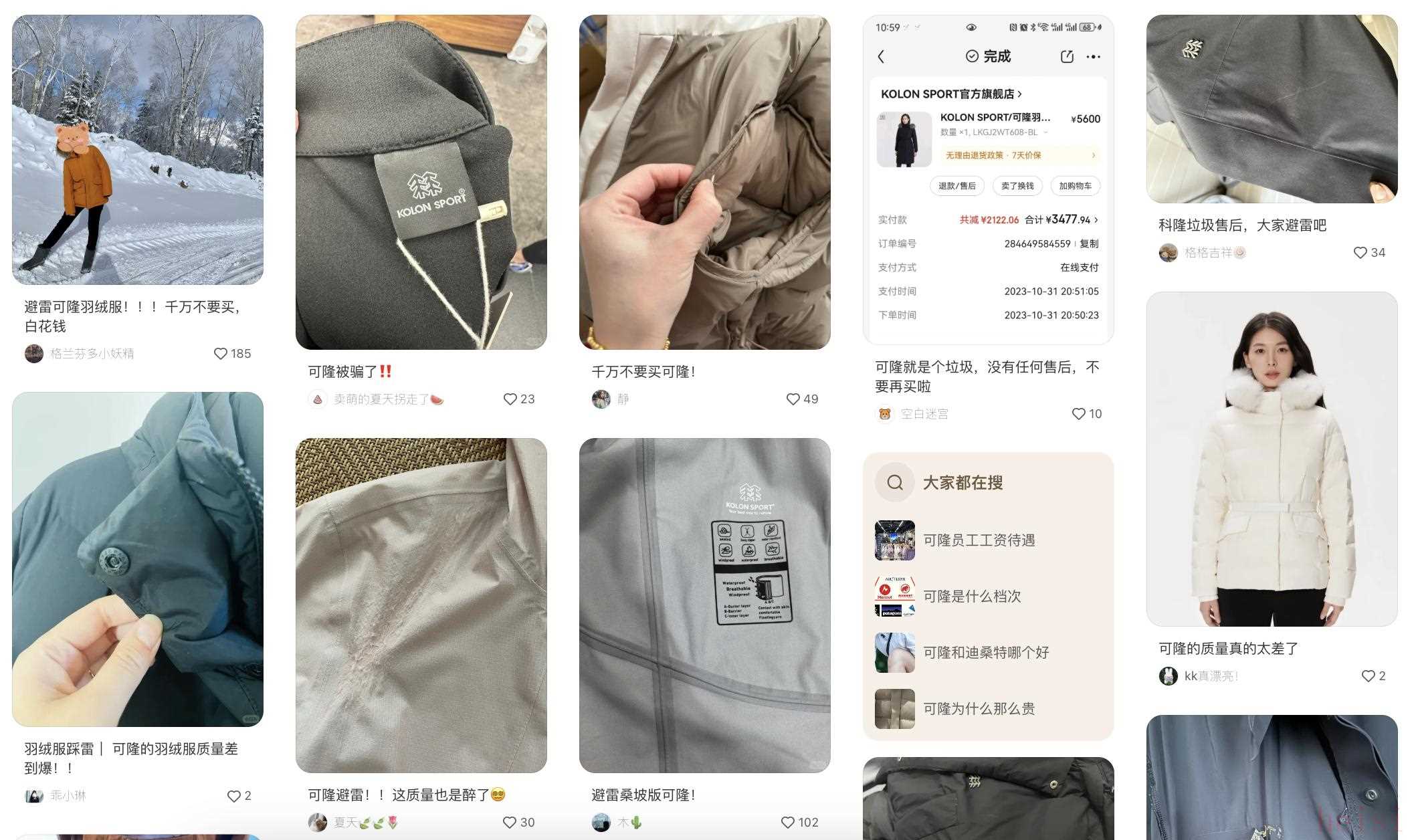The width and height of the screenshot is (1414, 840).
Task: Open the post 科隆垃圾售后，大家避雷吧
Action: coord(1272,109)
